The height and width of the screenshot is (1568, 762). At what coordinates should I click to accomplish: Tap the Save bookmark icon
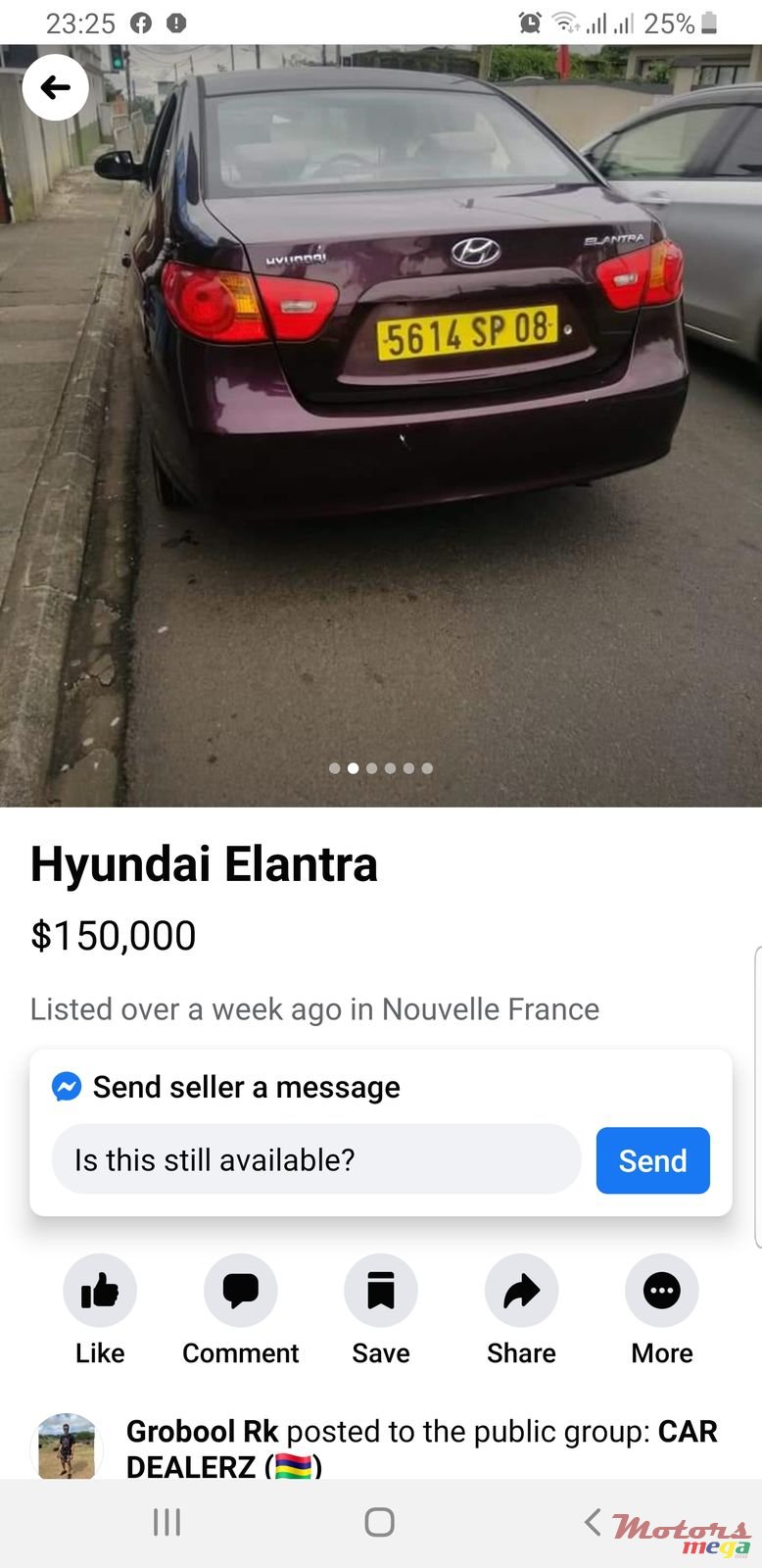(380, 1290)
